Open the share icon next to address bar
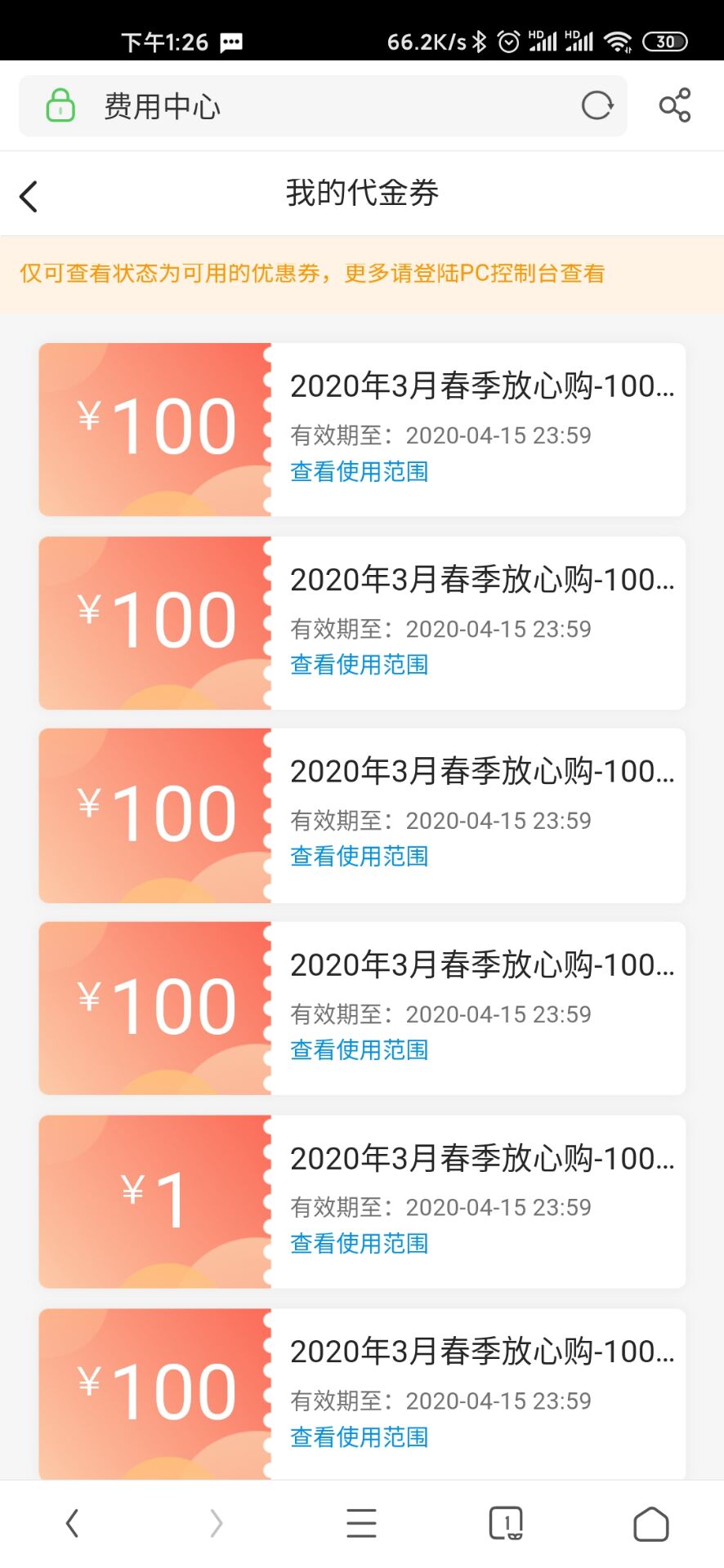This screenshot has height=1568, width=724. click(x=672, y=105)
